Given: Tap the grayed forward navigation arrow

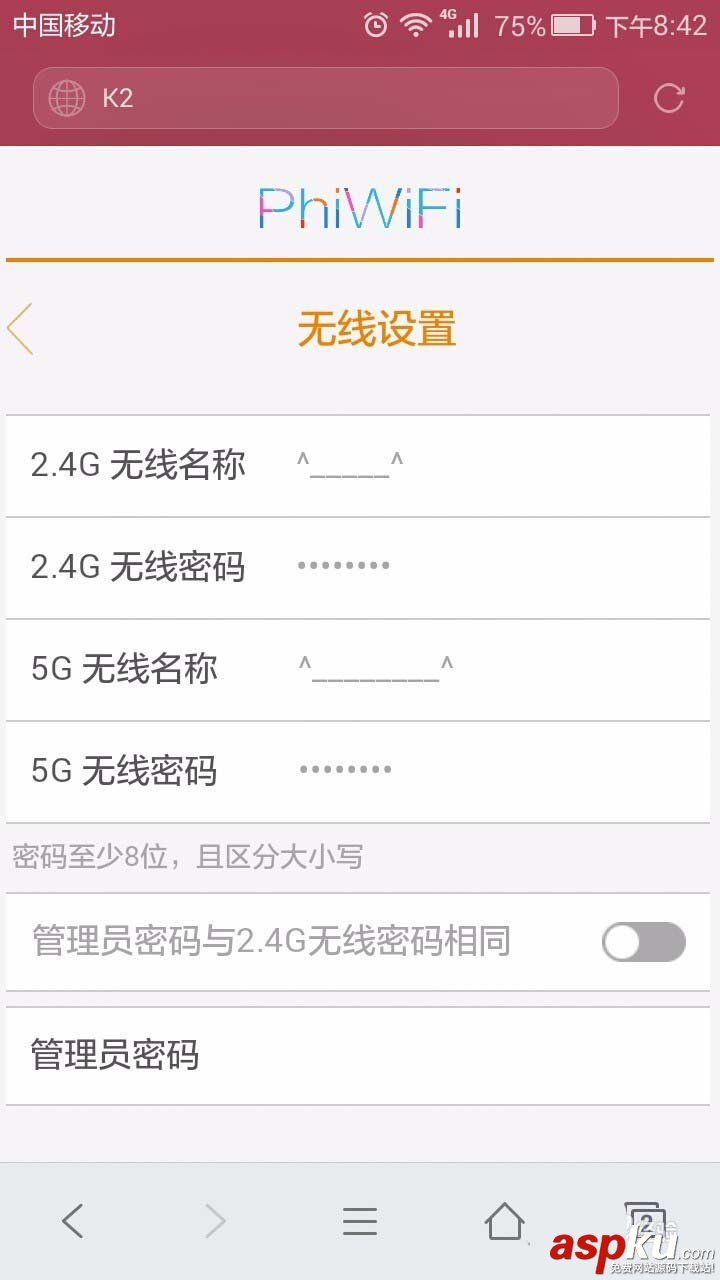Looking at the screenshot, I should coord(216,1220).
